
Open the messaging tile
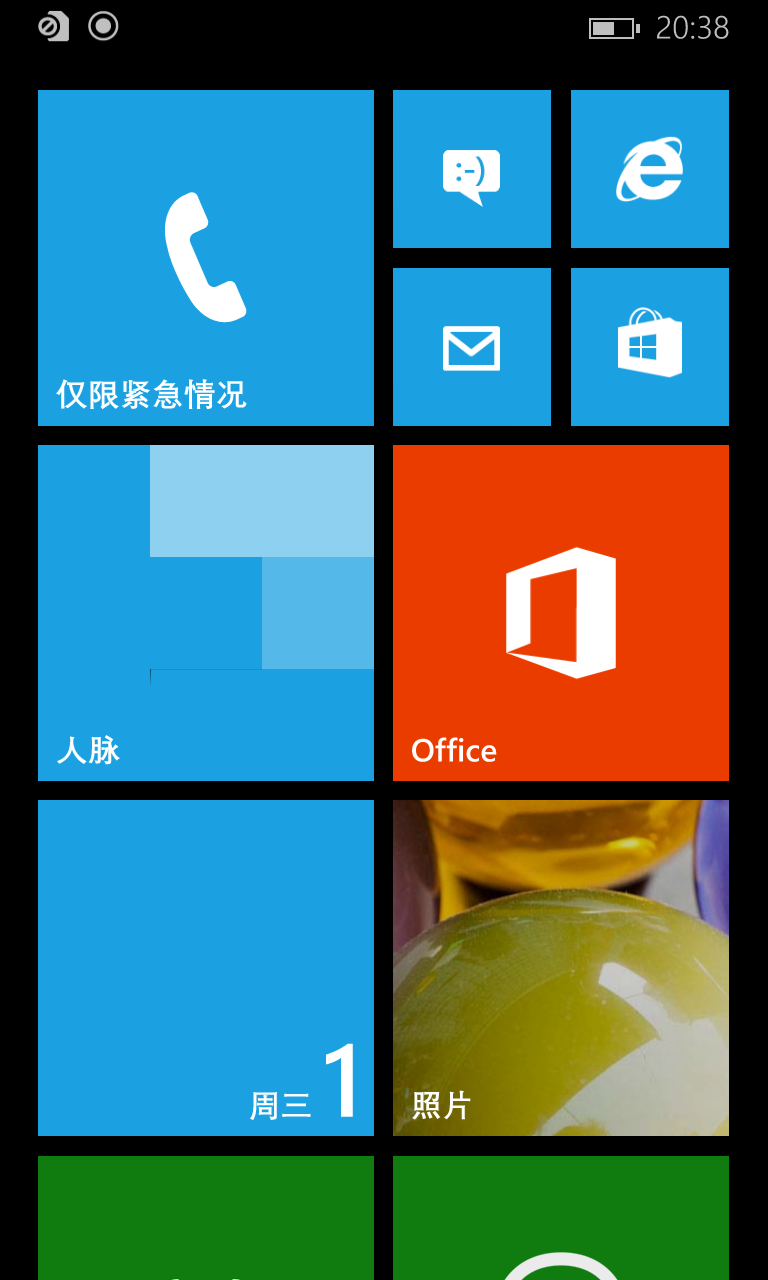click(472, 169)
